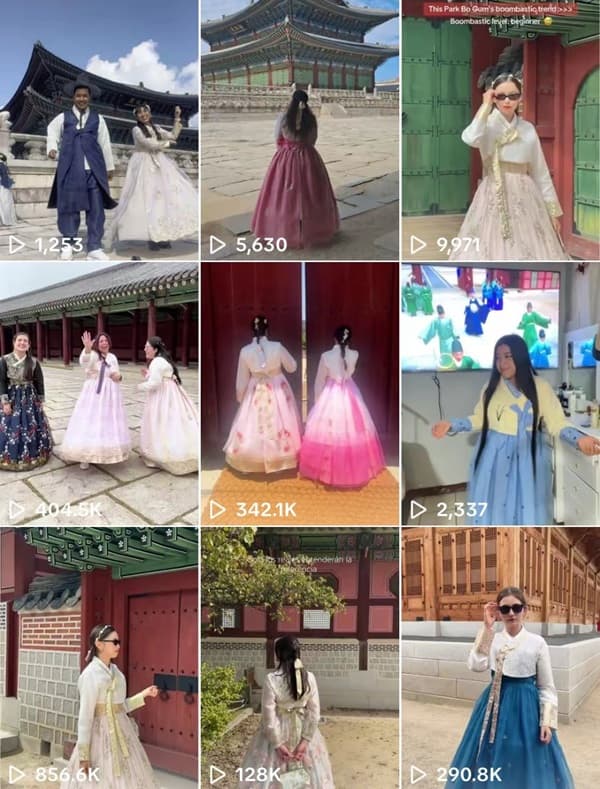The image size is (600, 789).
Task: Open the video with 1,253 views
Action: (x=99, y=130)
